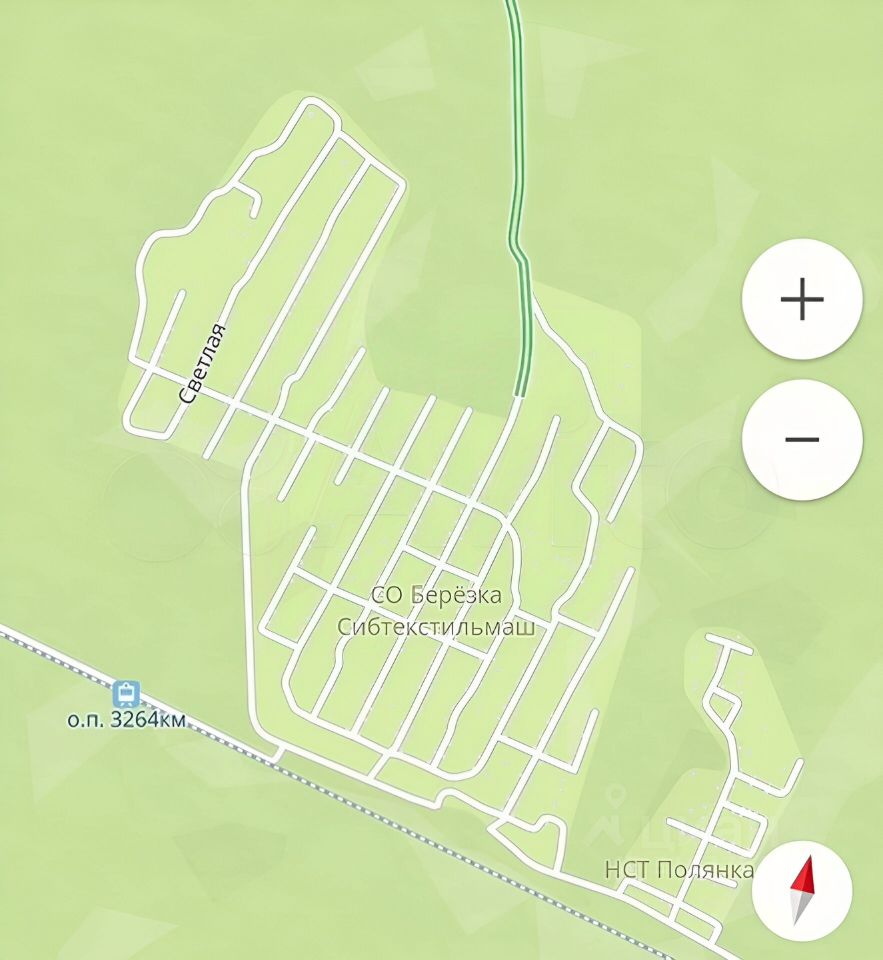The height and width of the screenshot is (960, 883).
Task: Zoom out of the map
Action: [801, 439]
